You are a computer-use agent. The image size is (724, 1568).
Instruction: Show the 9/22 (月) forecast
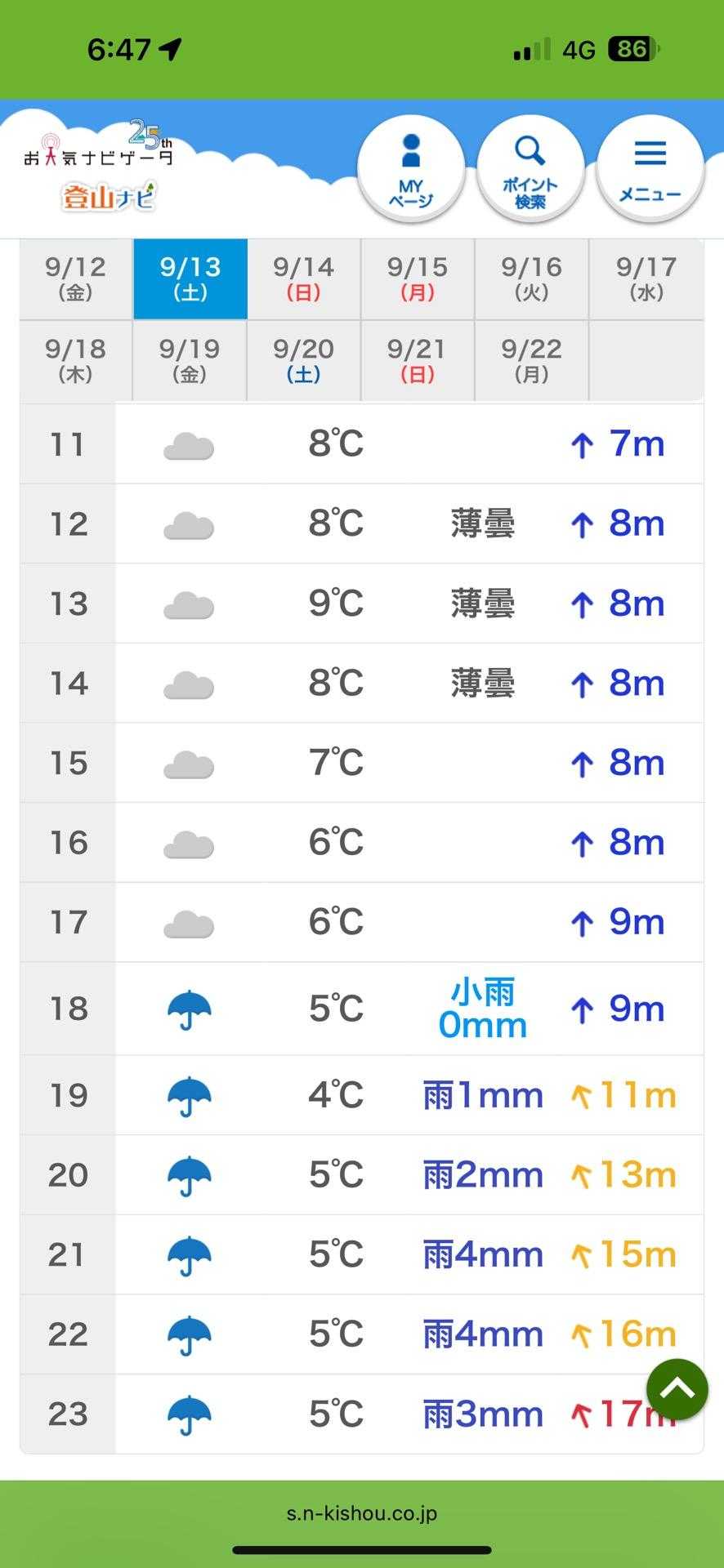coord(532,360)
